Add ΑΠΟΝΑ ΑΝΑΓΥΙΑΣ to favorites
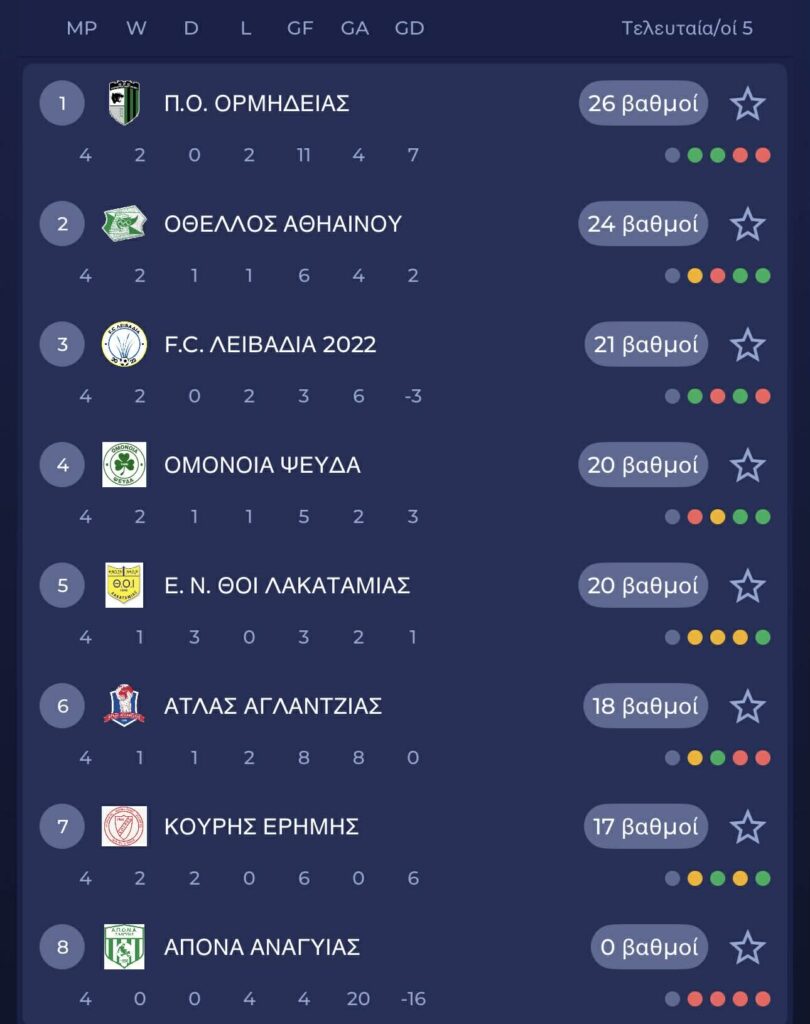The image size is (810, 1024). point(747,947)
